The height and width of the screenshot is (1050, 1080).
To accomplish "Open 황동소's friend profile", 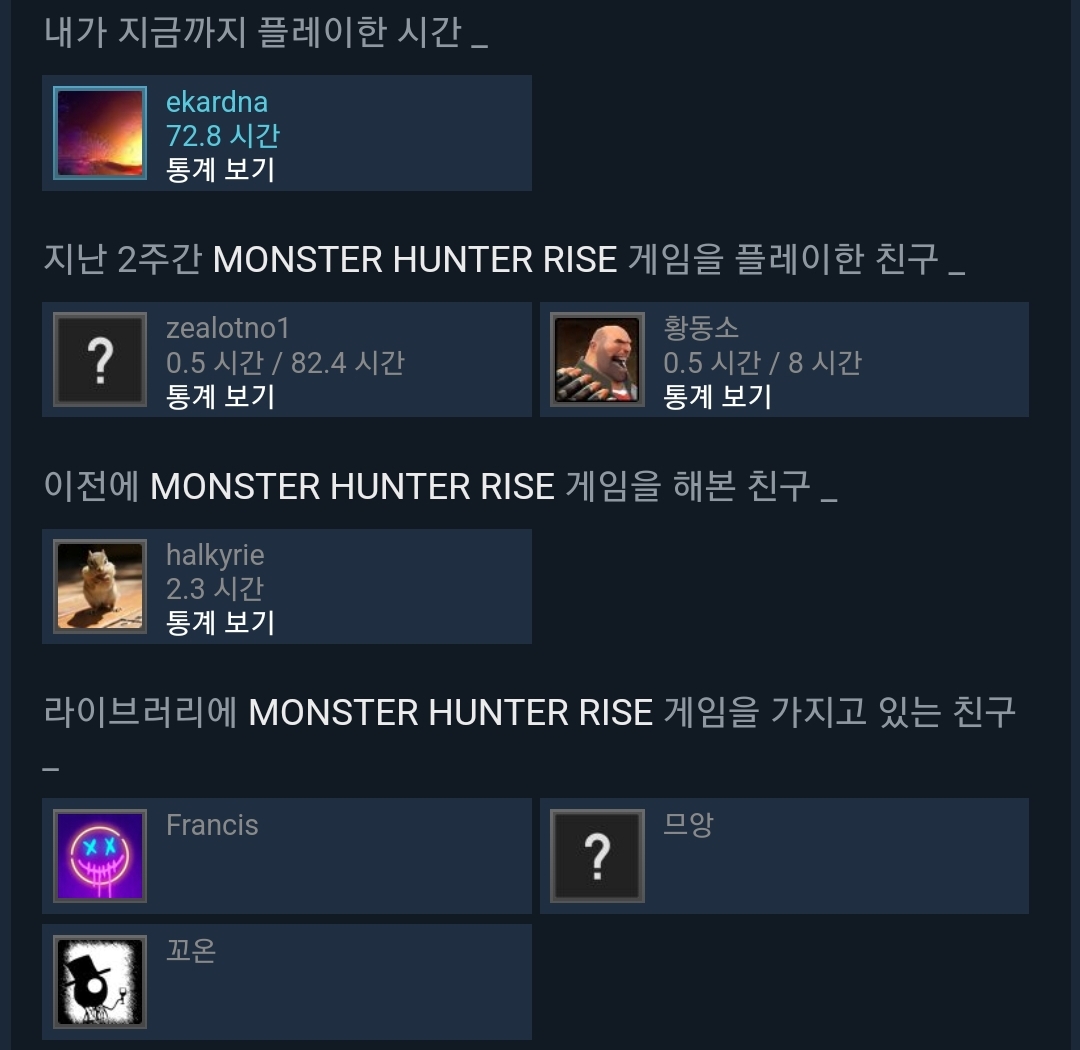I will 701,328.
